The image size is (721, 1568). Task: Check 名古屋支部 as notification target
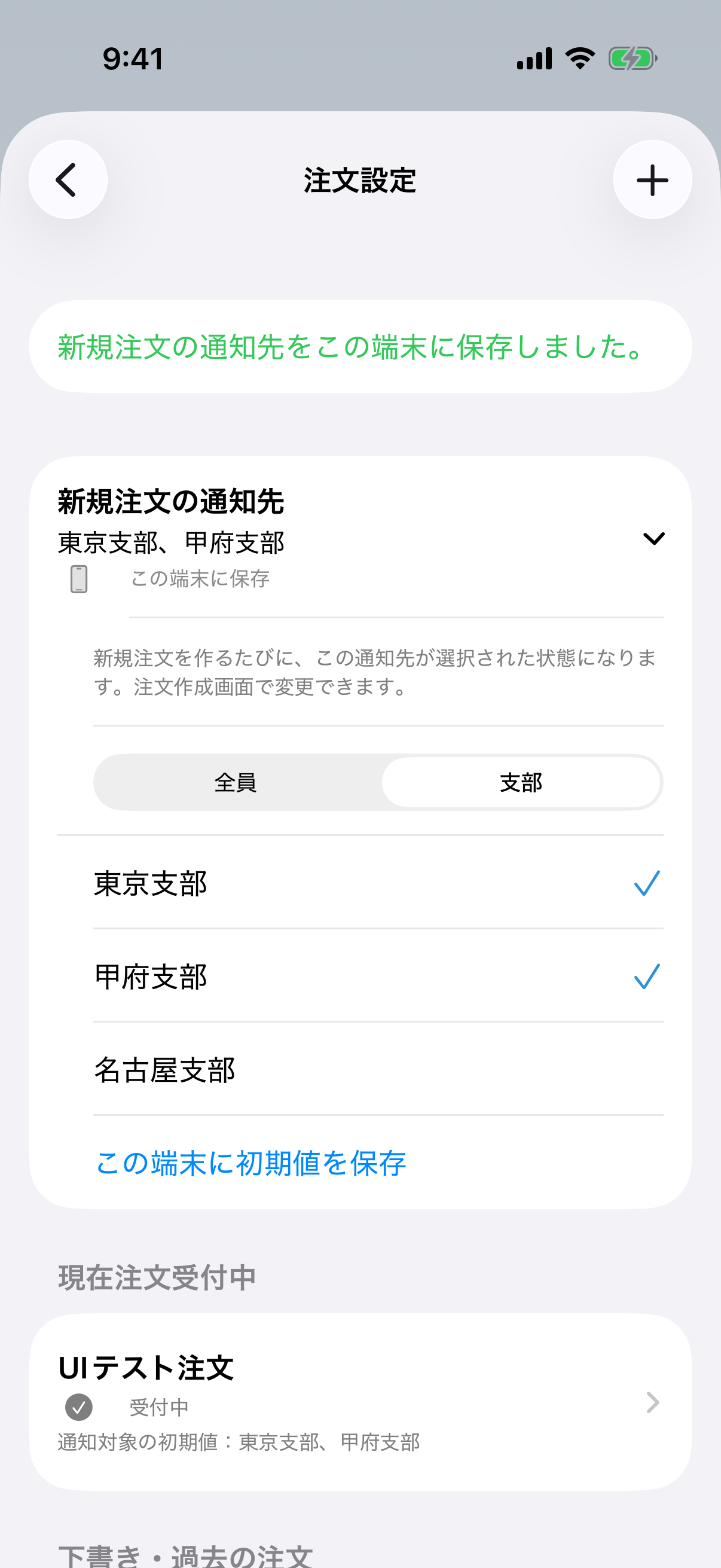(378, 1069)
